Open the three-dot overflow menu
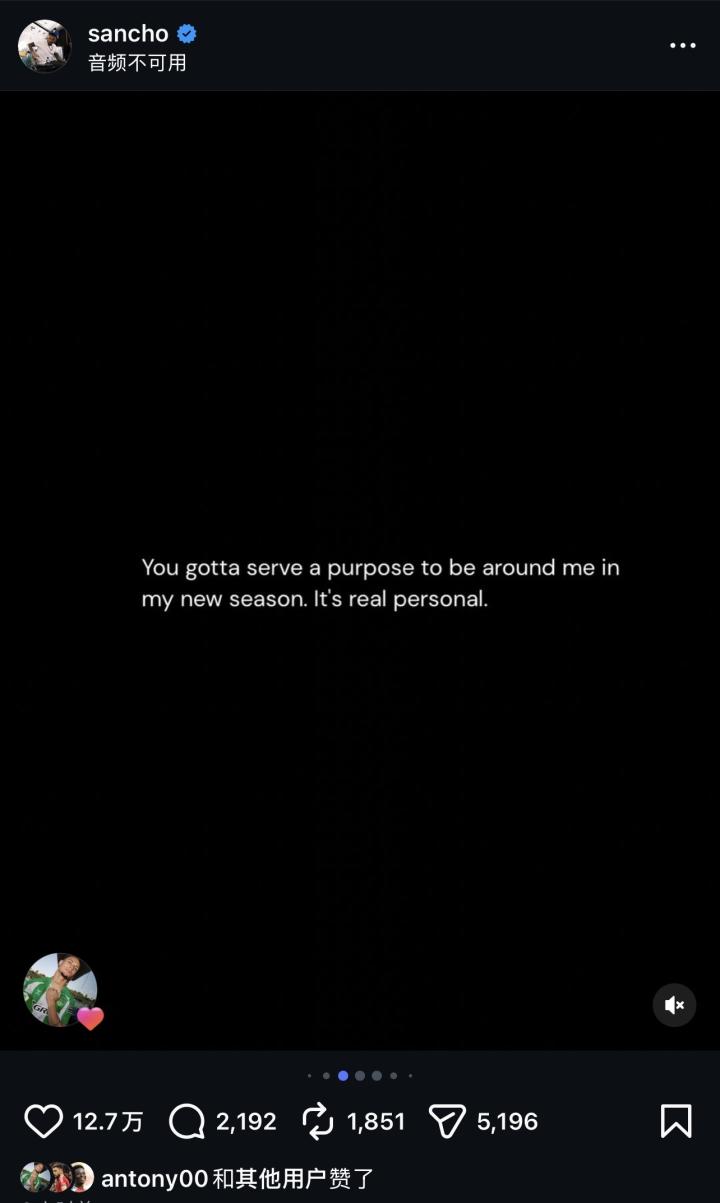The width and height of the screenshot is (720, 1203). 682,46
